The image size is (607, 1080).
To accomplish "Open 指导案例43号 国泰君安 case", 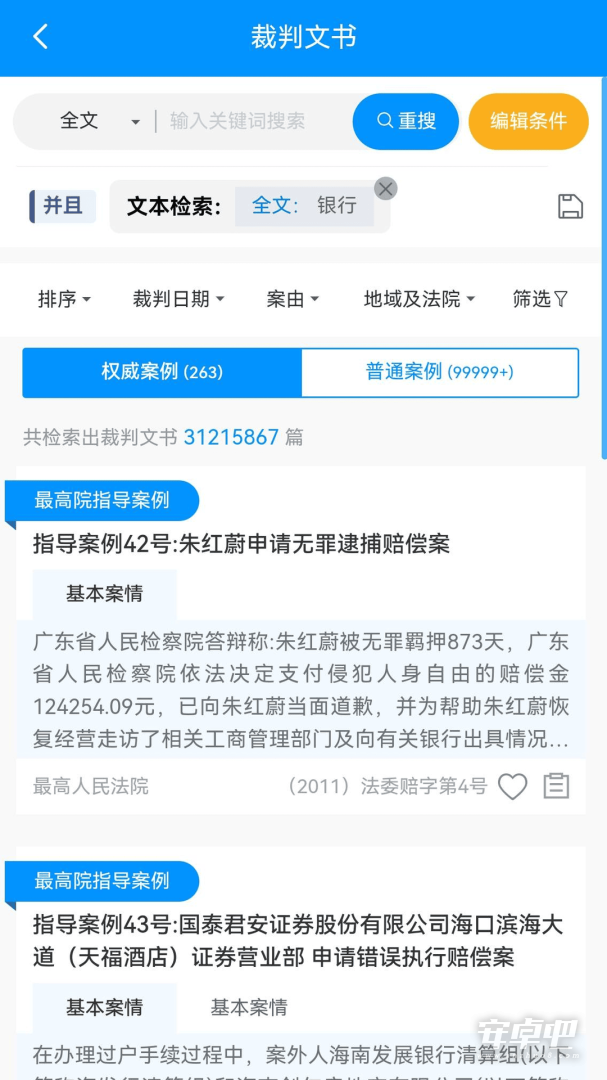I will pos(298,941).
